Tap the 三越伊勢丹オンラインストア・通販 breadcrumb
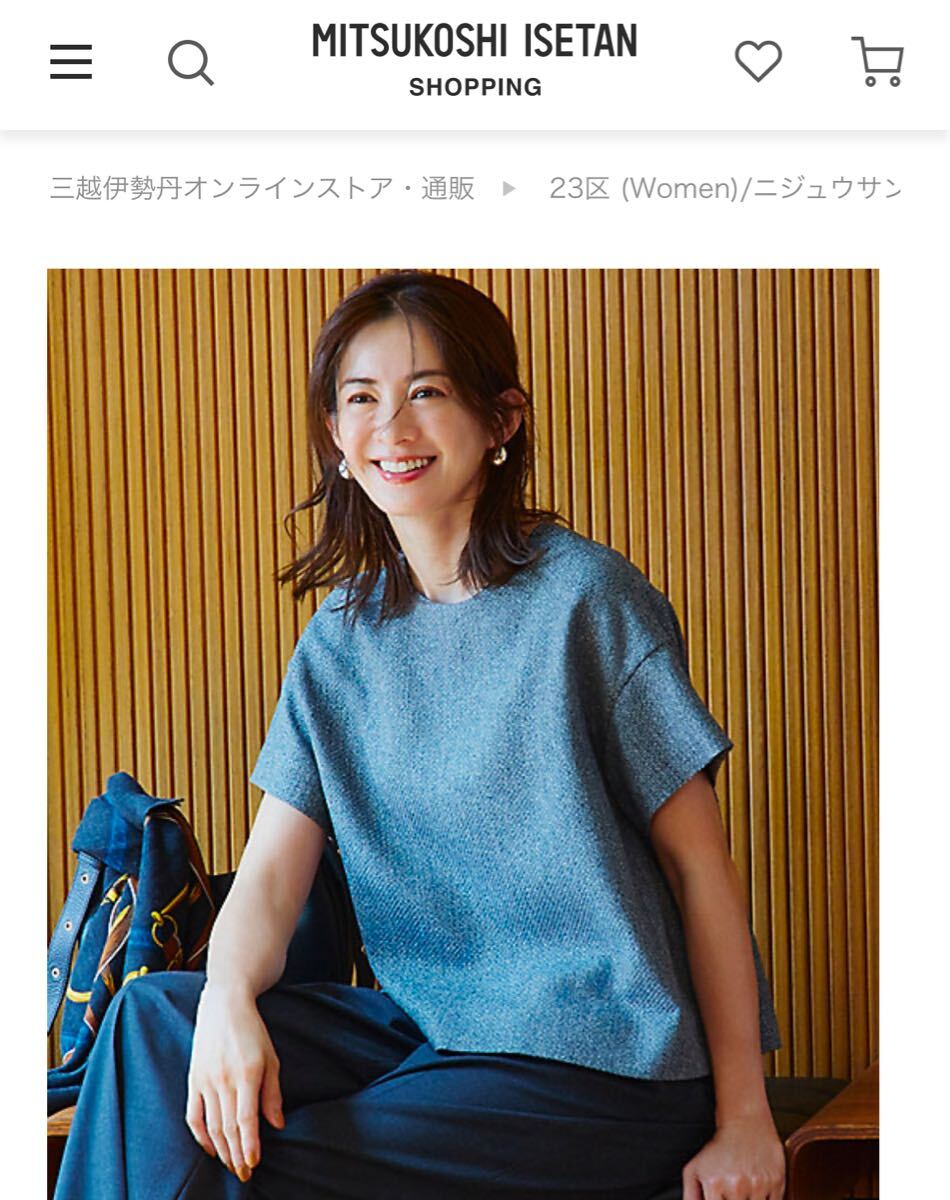 tap(262, 188)
